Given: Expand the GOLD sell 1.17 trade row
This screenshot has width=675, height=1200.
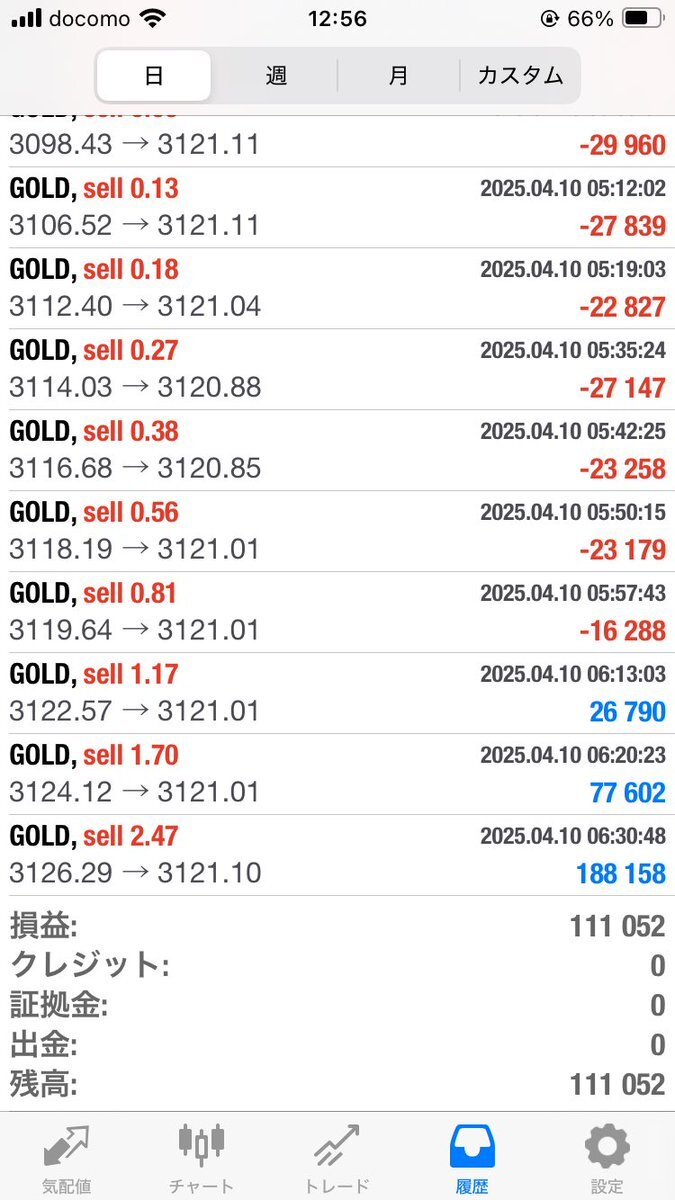Looking at the screenshot, I should (x=337, y=693).
